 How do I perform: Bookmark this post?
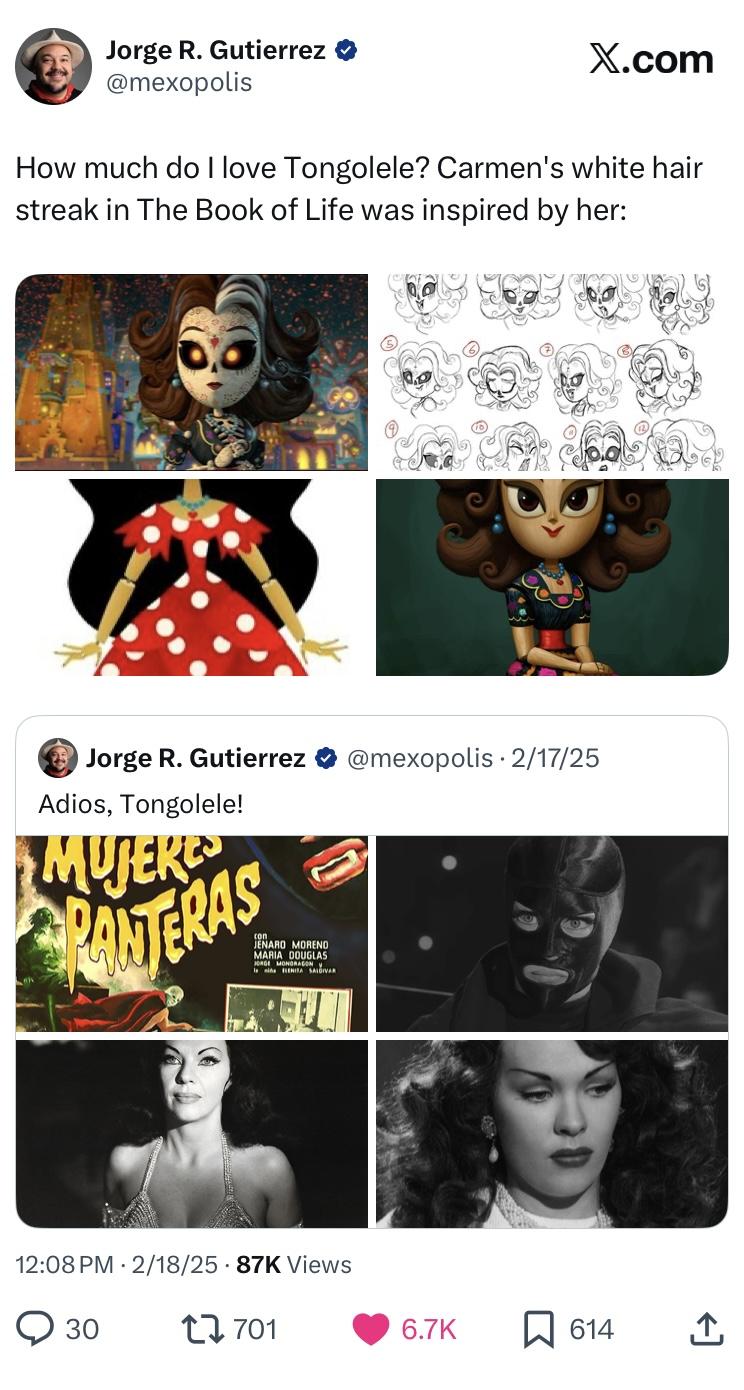click(x=537, y=1328)
